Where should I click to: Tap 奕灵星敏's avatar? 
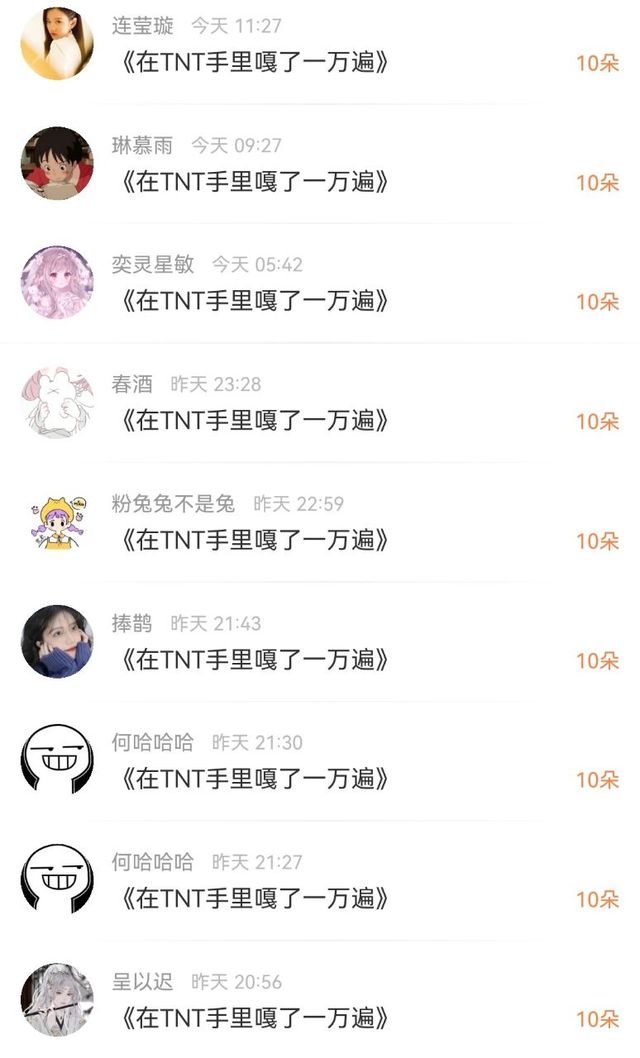57,282
